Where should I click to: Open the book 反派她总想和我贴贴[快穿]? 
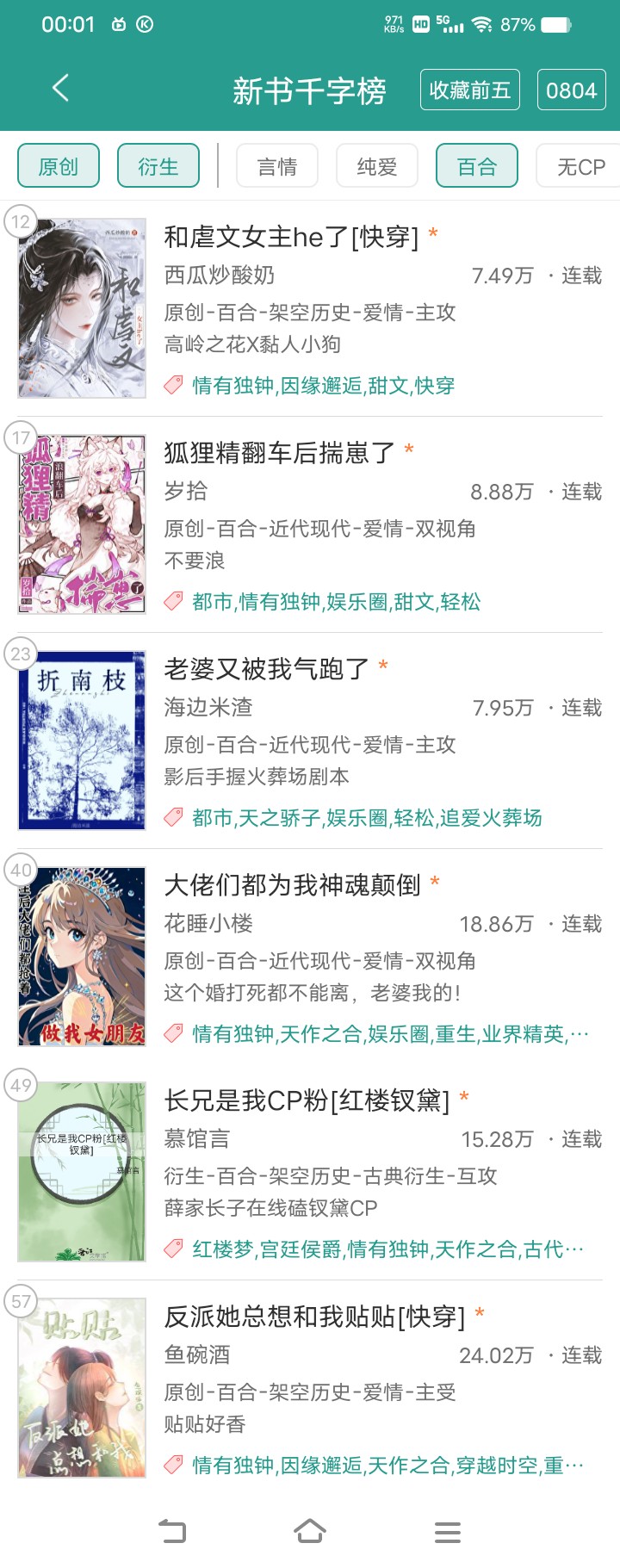(314, 1317)
